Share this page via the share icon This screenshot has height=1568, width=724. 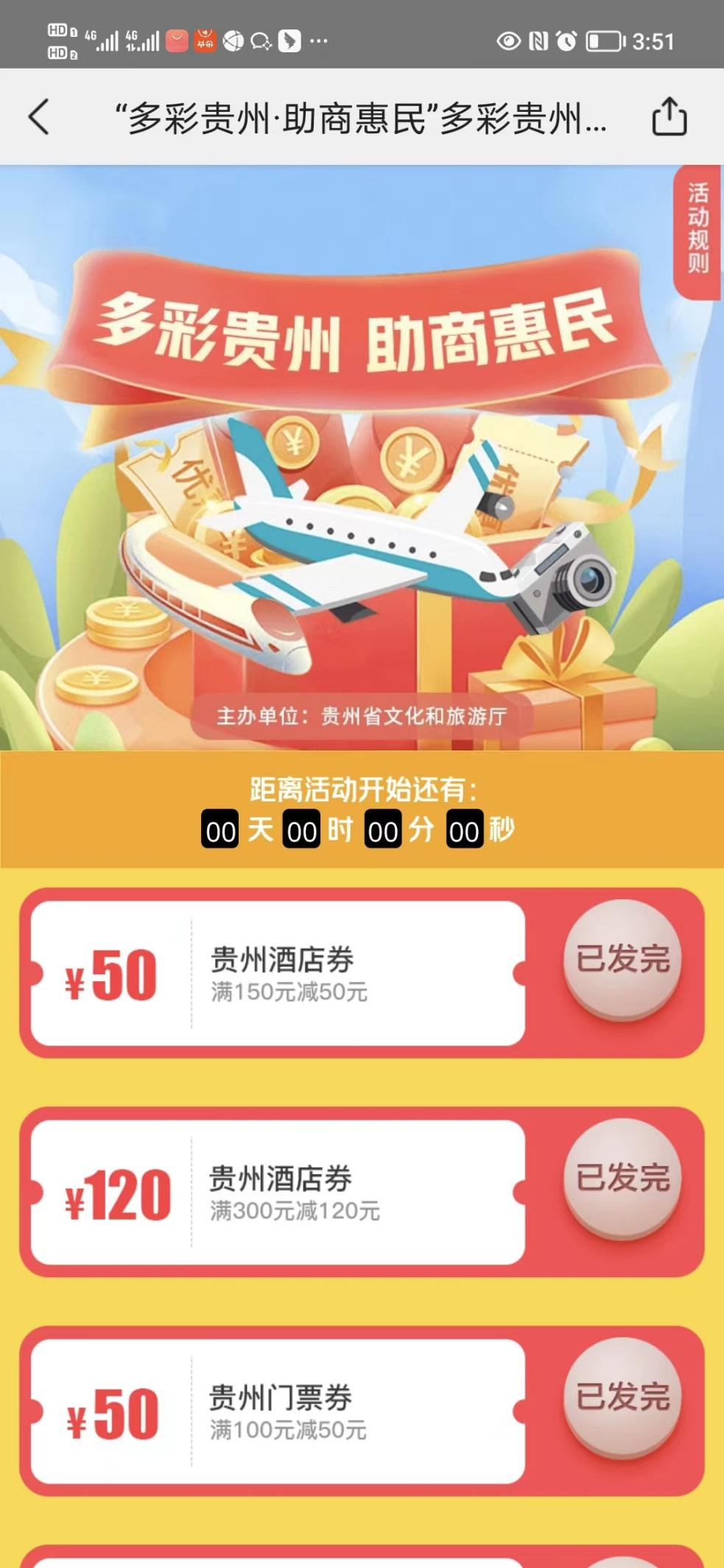click(669, 117)
